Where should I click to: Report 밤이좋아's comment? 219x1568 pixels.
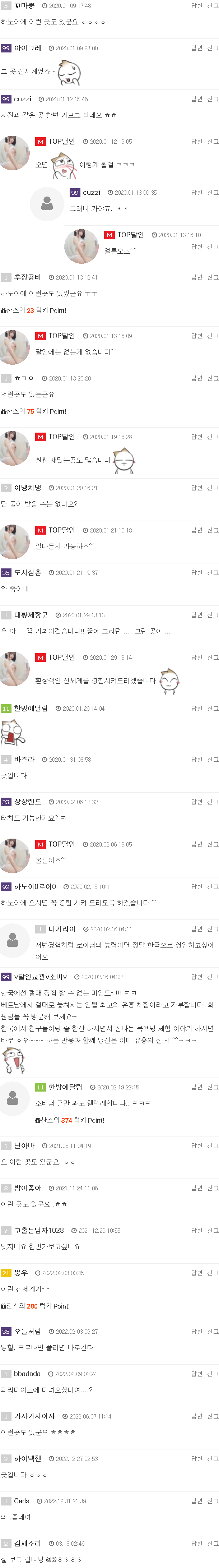pos(212,1187)
